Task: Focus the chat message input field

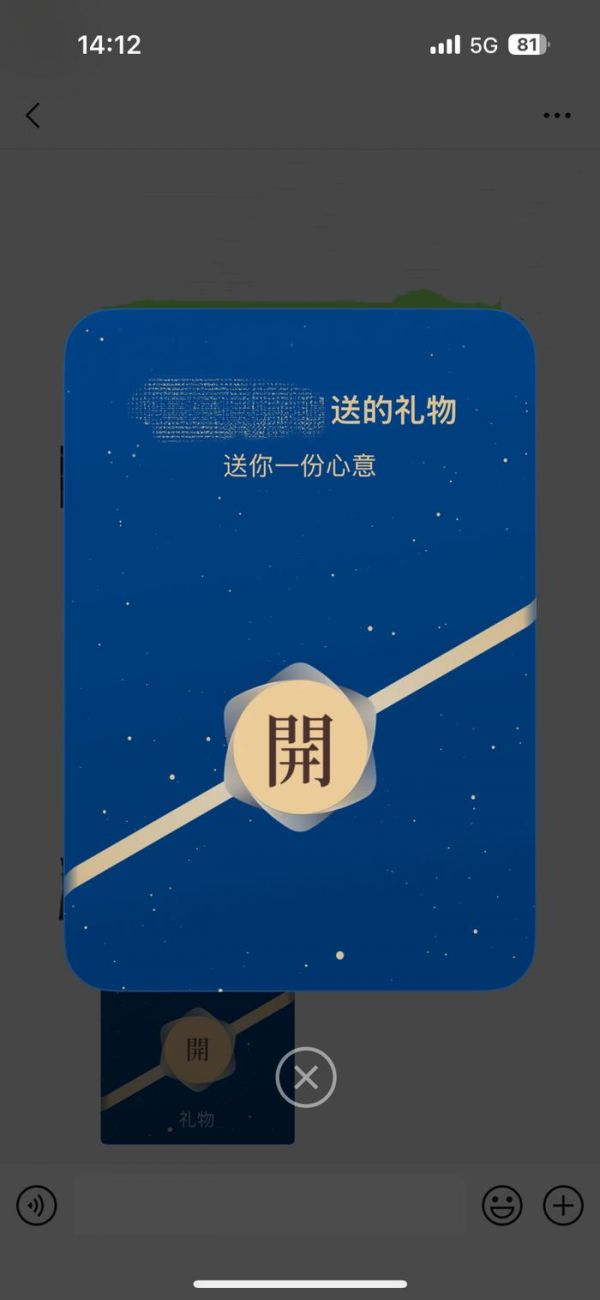Action: pyautogui.click(x=270, y=1206)
